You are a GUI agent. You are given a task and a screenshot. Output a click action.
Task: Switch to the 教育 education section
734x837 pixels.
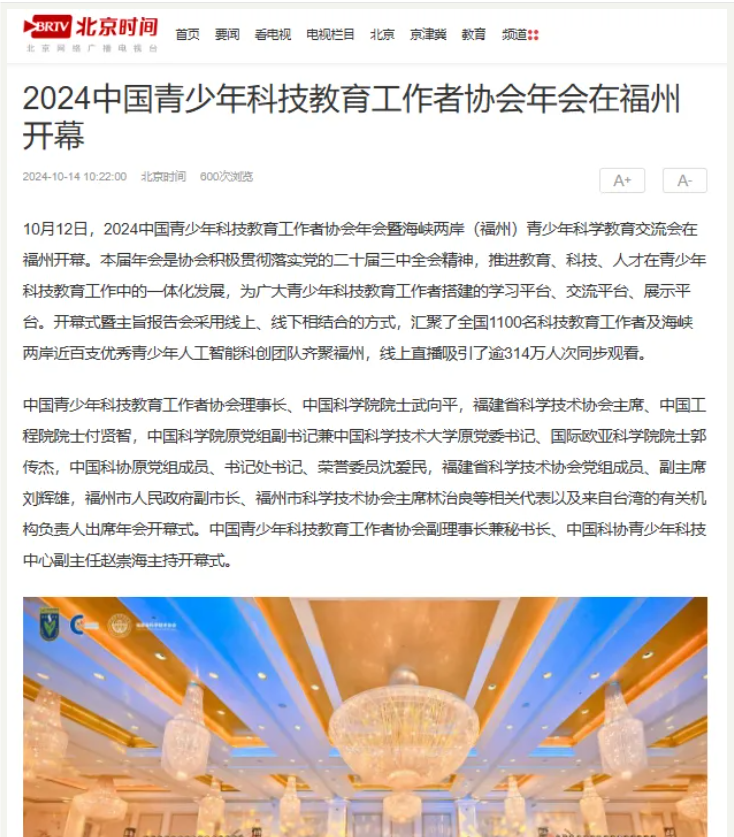pyautogui.click(x=473, y=34)
